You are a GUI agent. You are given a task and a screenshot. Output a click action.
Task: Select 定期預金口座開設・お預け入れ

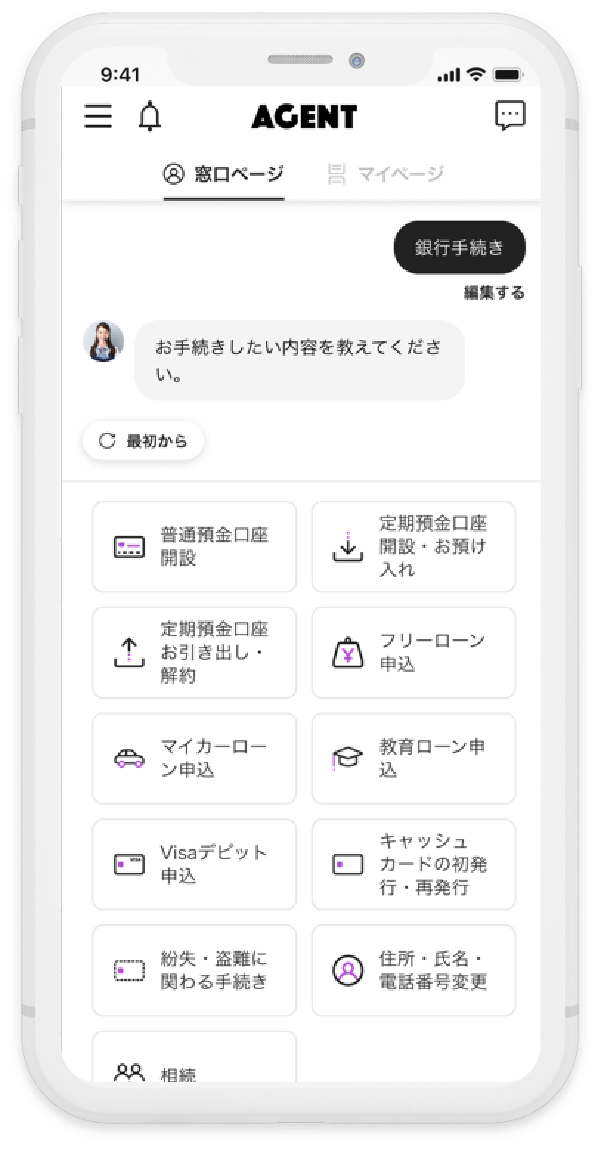coord(414,546)
